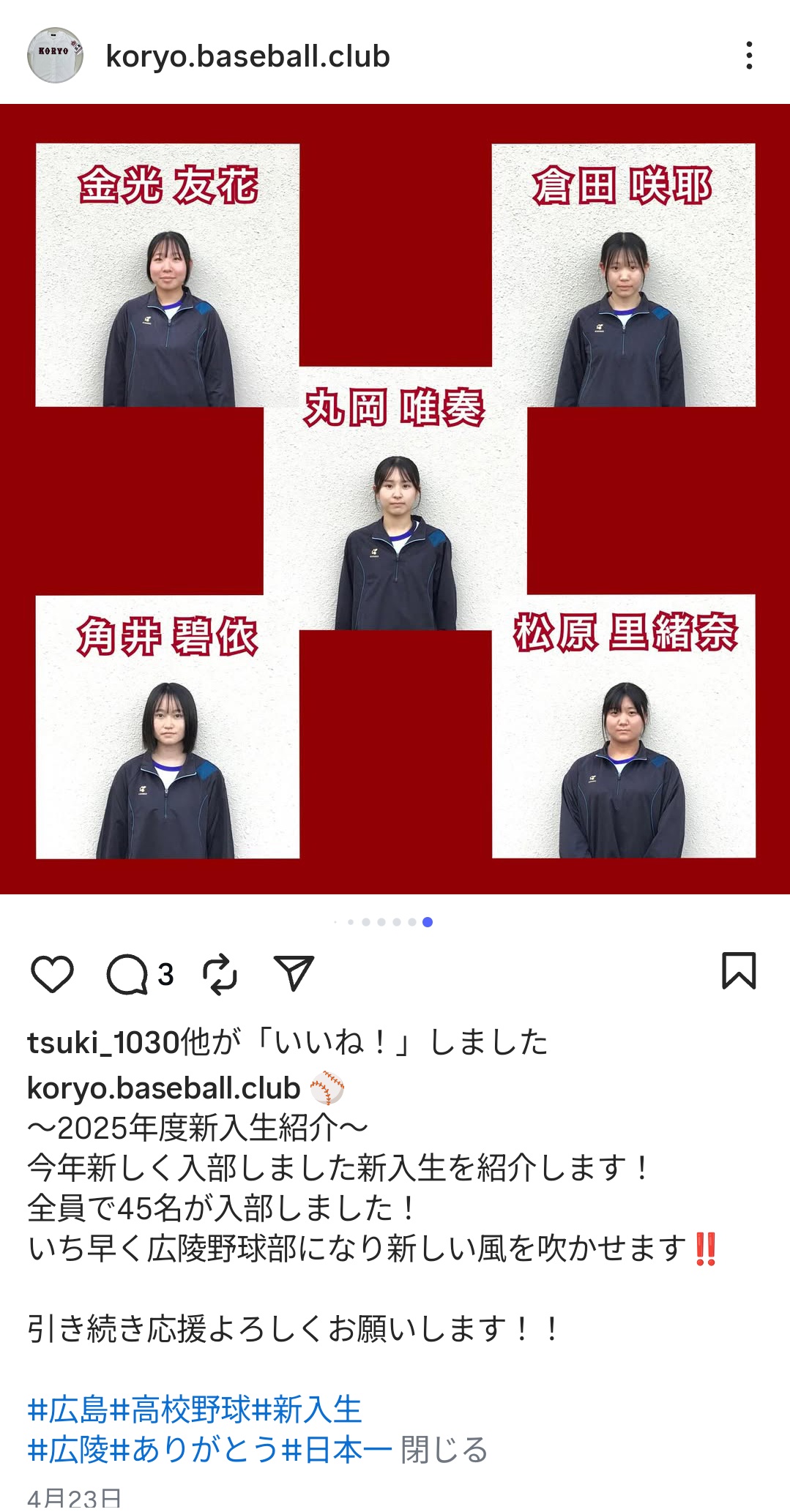Tap the new members photo in the post
Screen dimensions: 790x1512
pyautogui.click(x=395, y=499)
